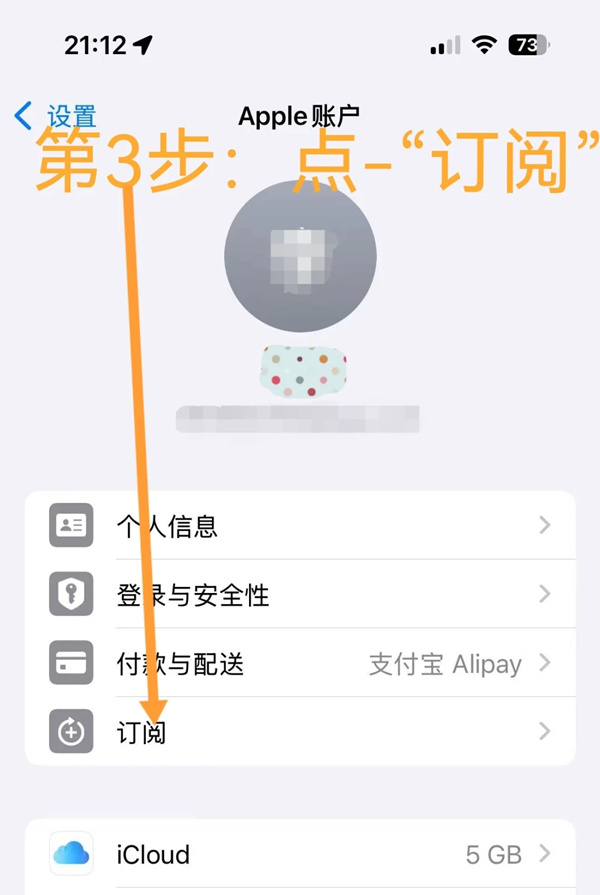Open 登录与安全性 row
The height and width of the screenshot is (895, 600).
[300, 595]
